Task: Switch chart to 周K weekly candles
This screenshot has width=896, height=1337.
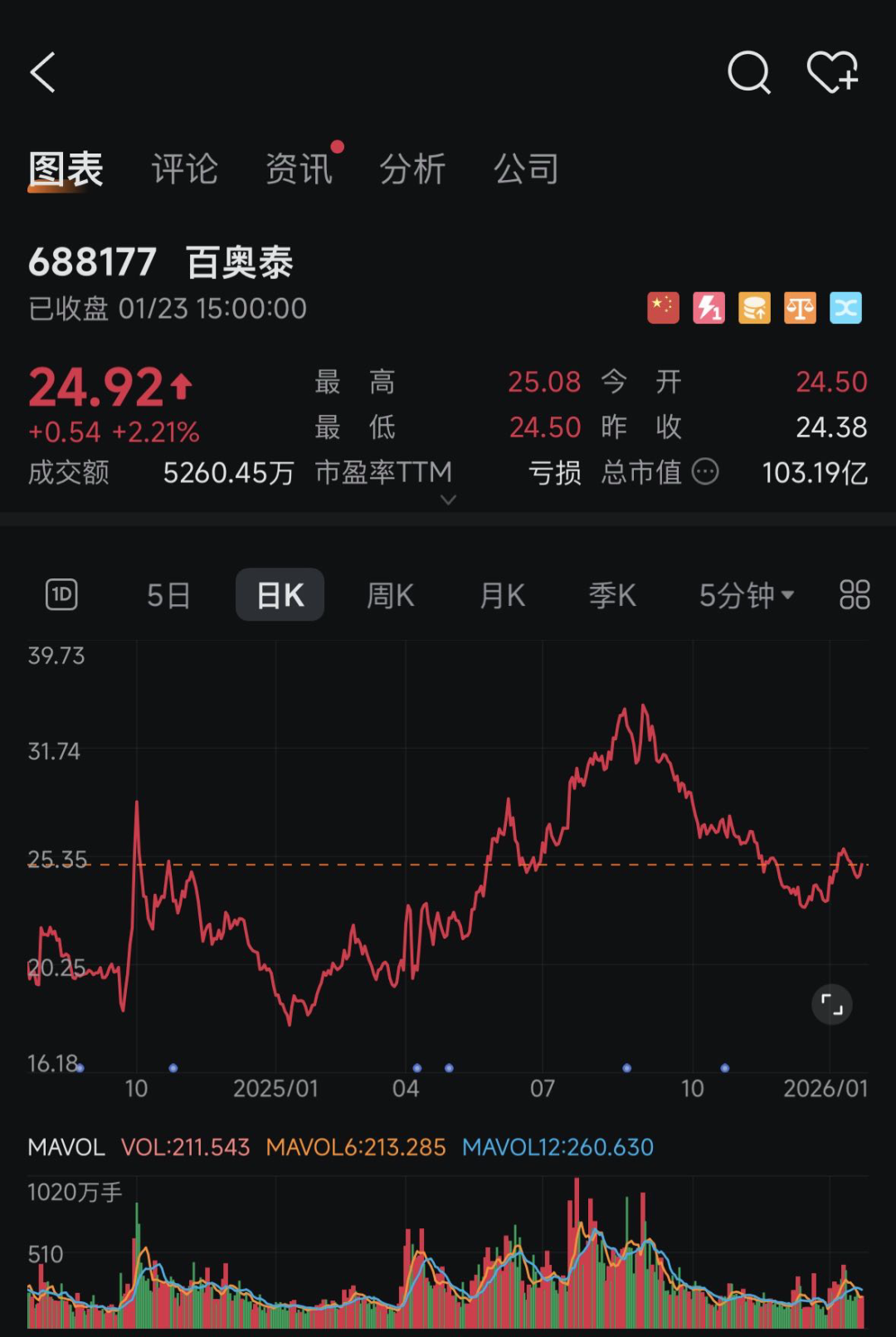Action: pyautogui.click(x=390, y=596)
